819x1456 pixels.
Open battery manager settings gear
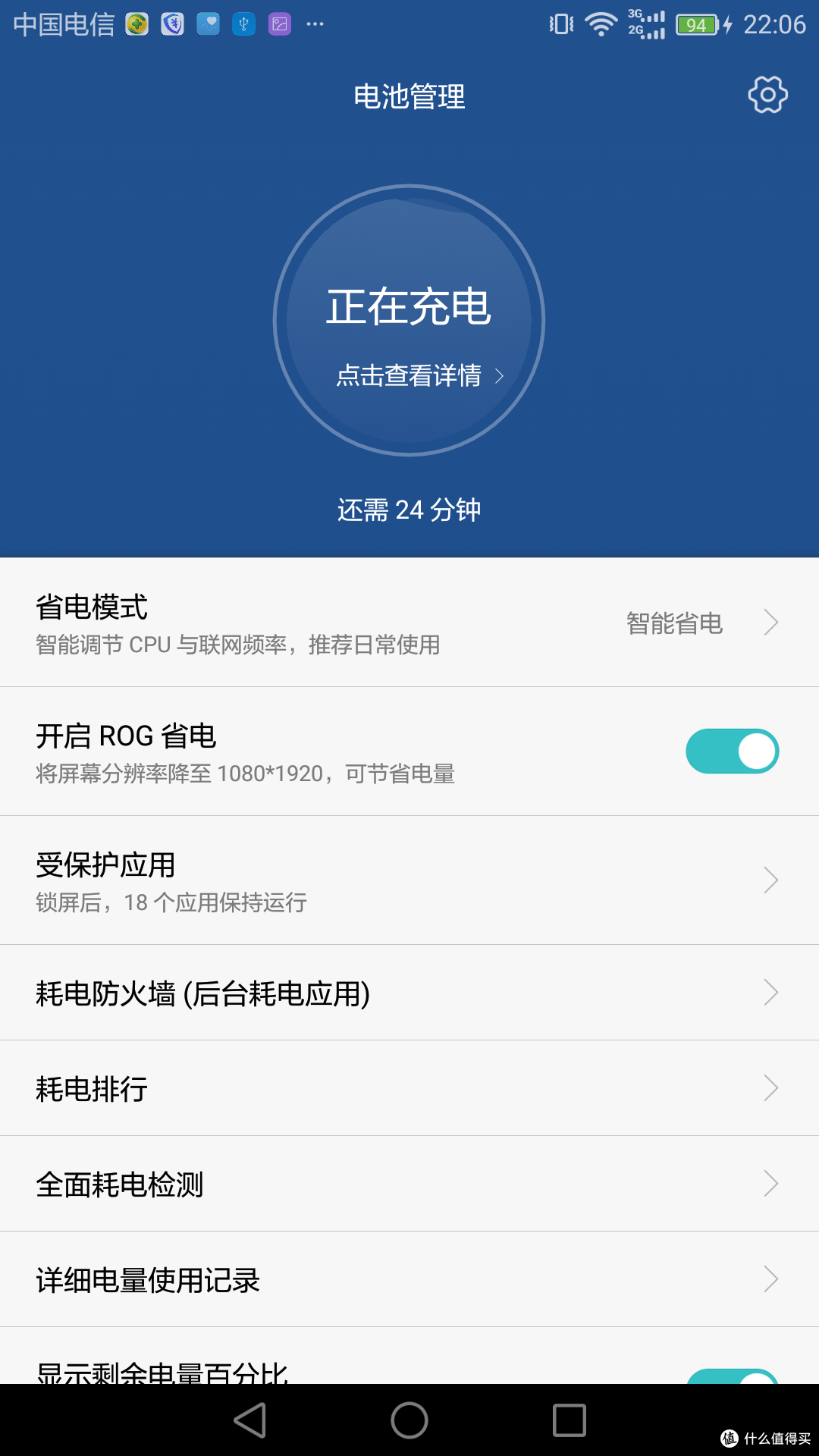pos(767,95)
